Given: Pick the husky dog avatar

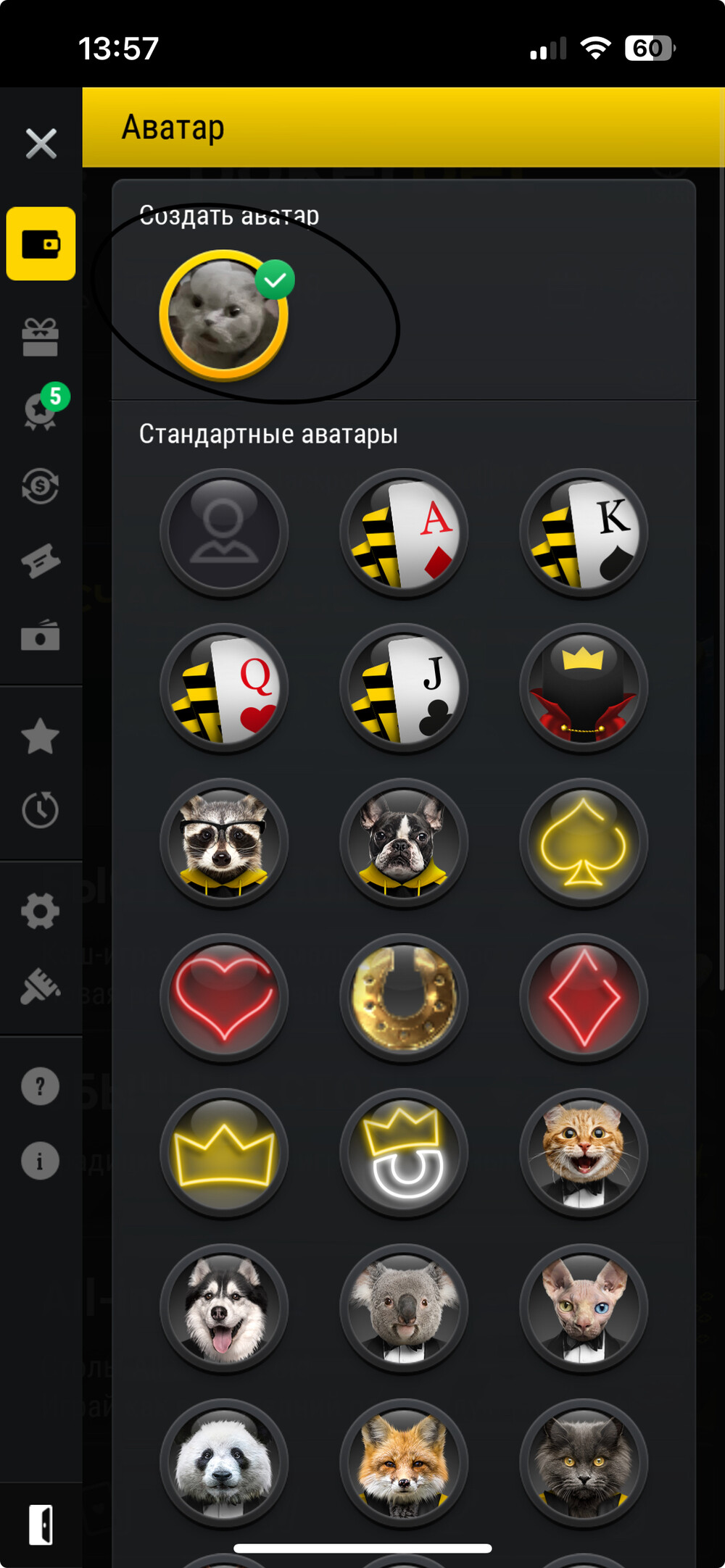Looking at the screenshot, I should [x=224, y=1309].
